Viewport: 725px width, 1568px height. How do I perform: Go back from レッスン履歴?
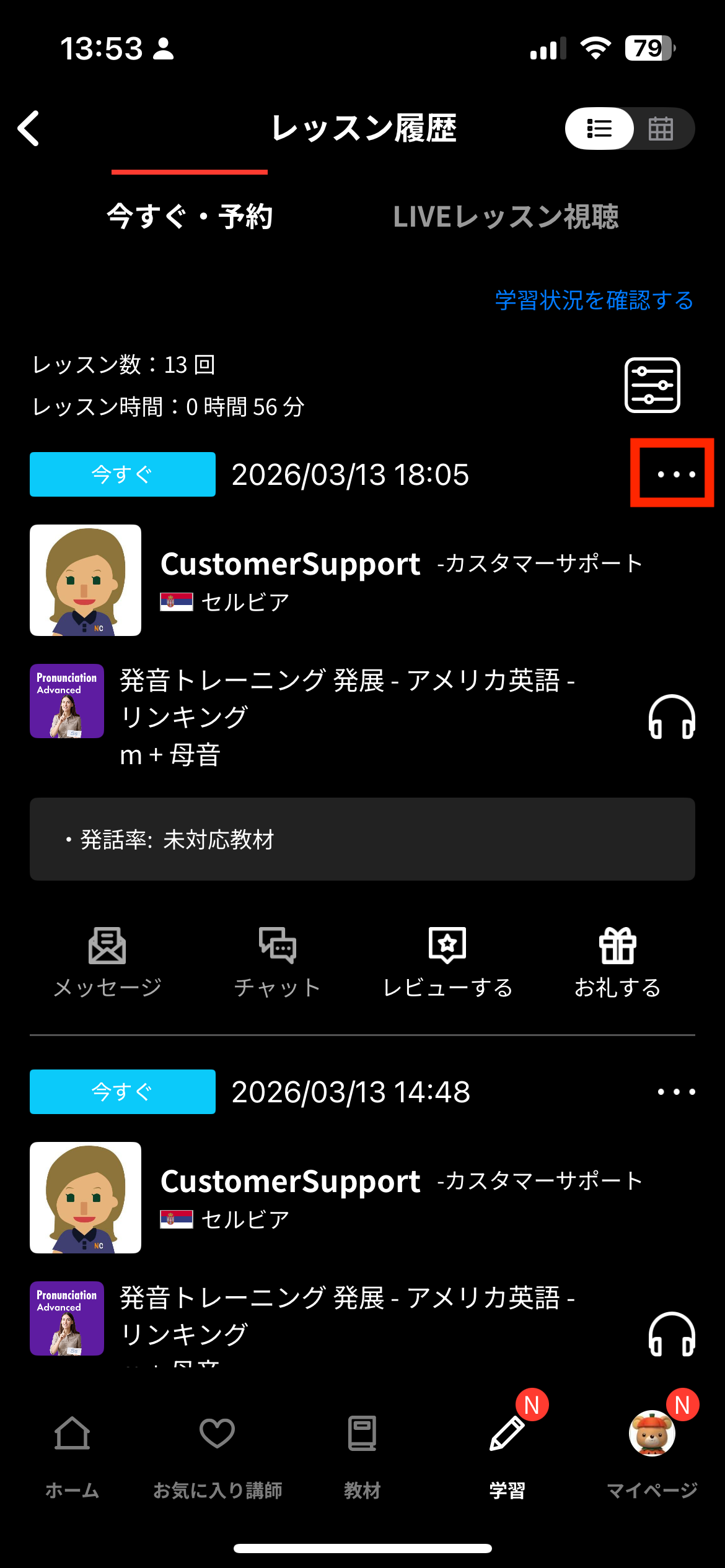point(29,129)
